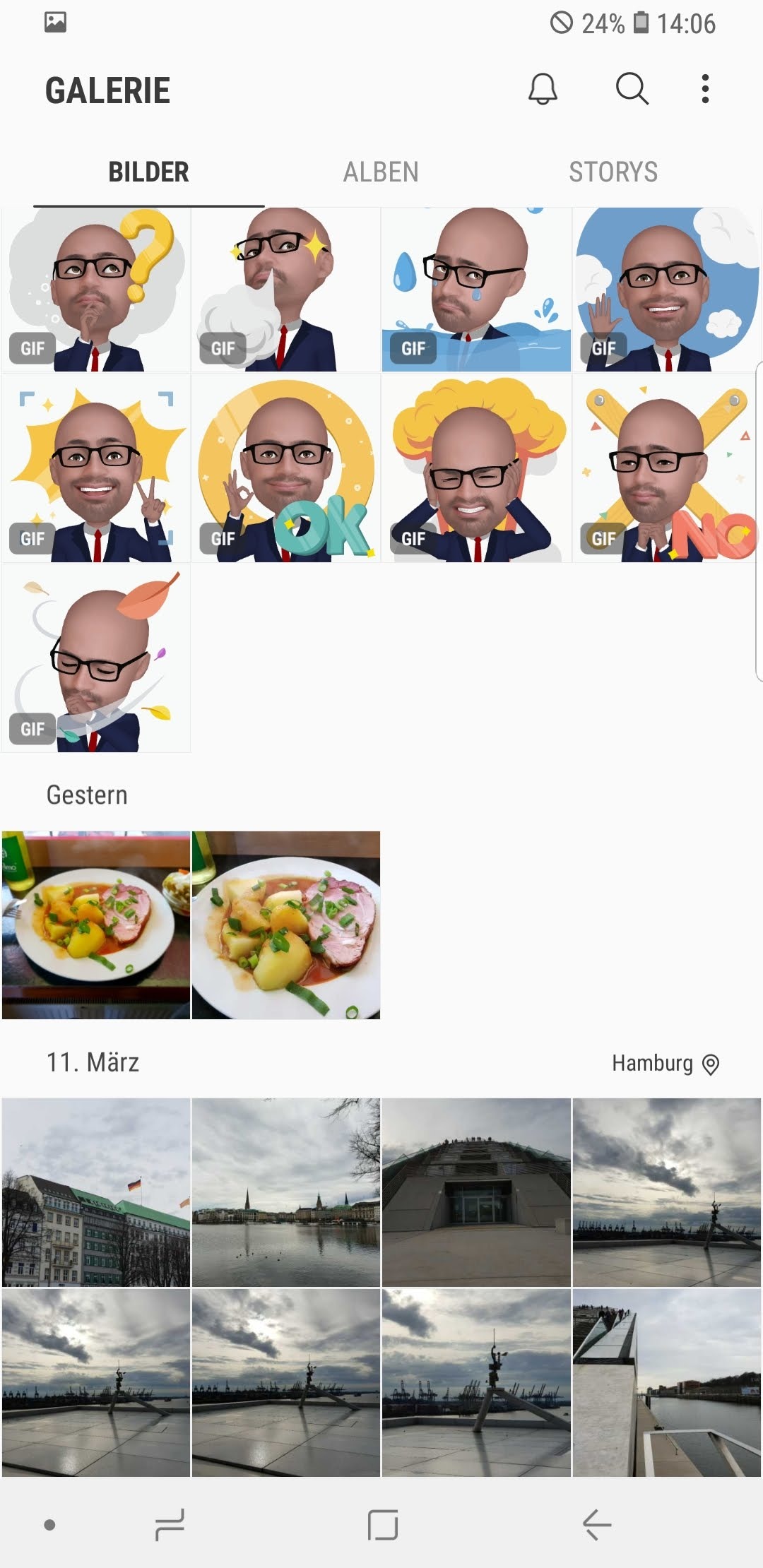The height and width of the screenshot is (1568, 763).
Task: Switch to the Storys tab
Action: 613,172
